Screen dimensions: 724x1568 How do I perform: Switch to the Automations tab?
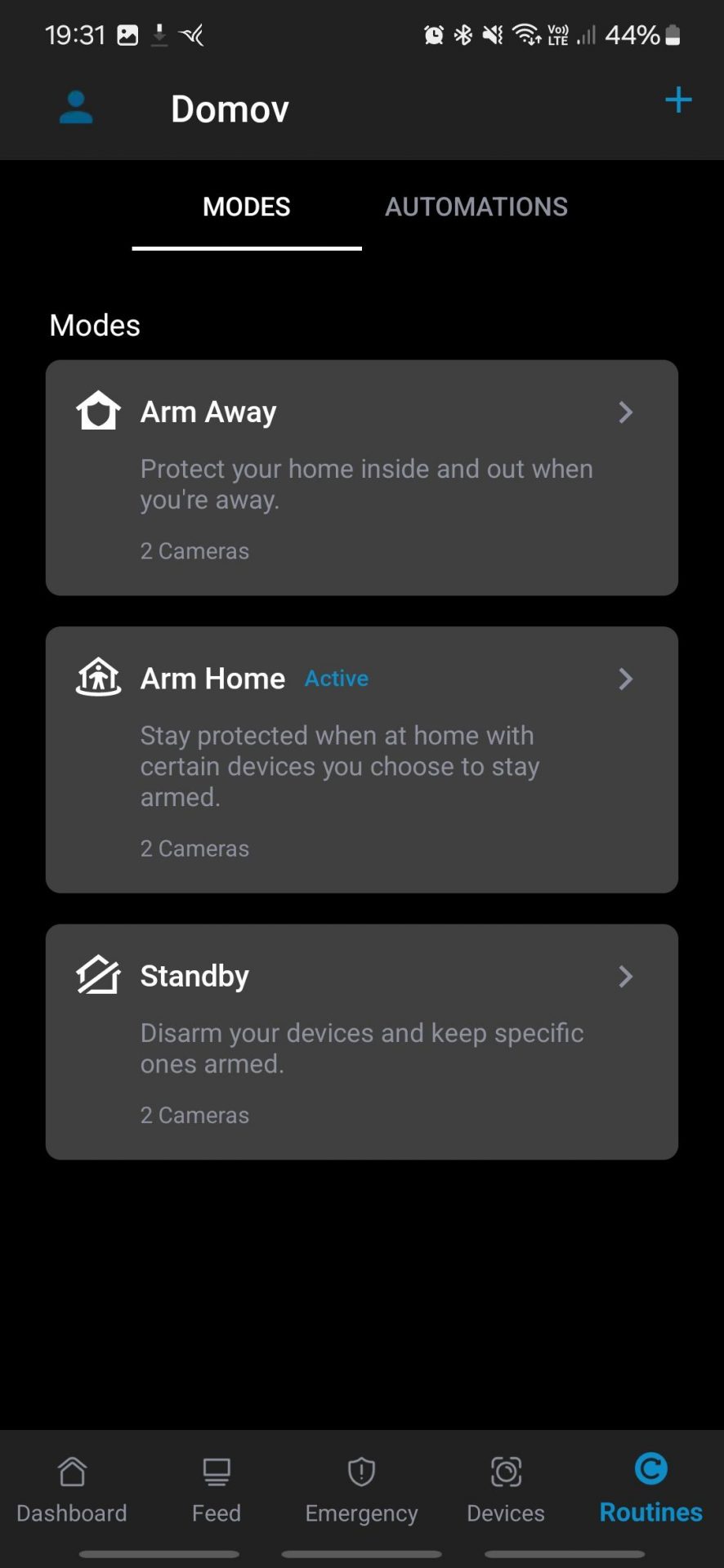tap(476, 207)
